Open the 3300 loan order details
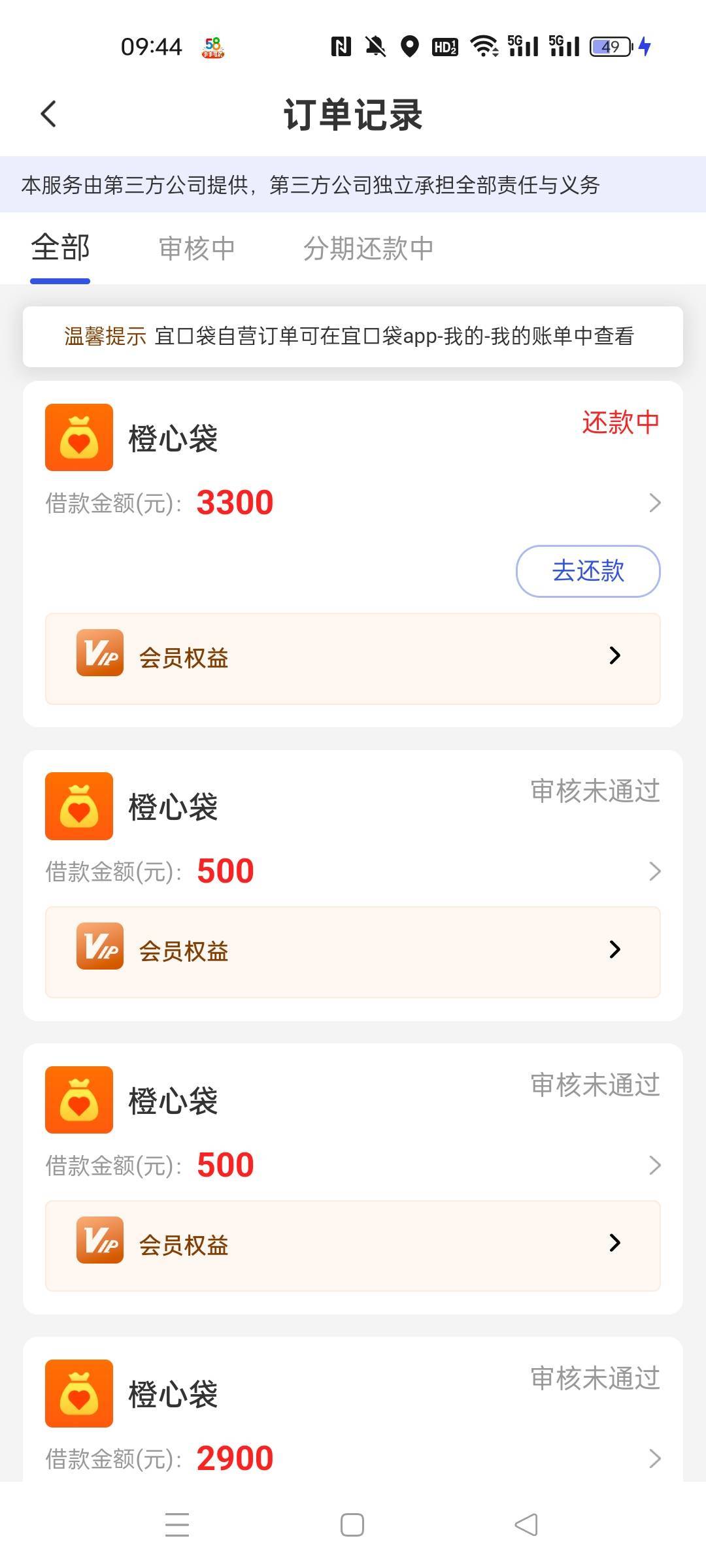This screenshot has width=706, height=1568. click(654, 503)
